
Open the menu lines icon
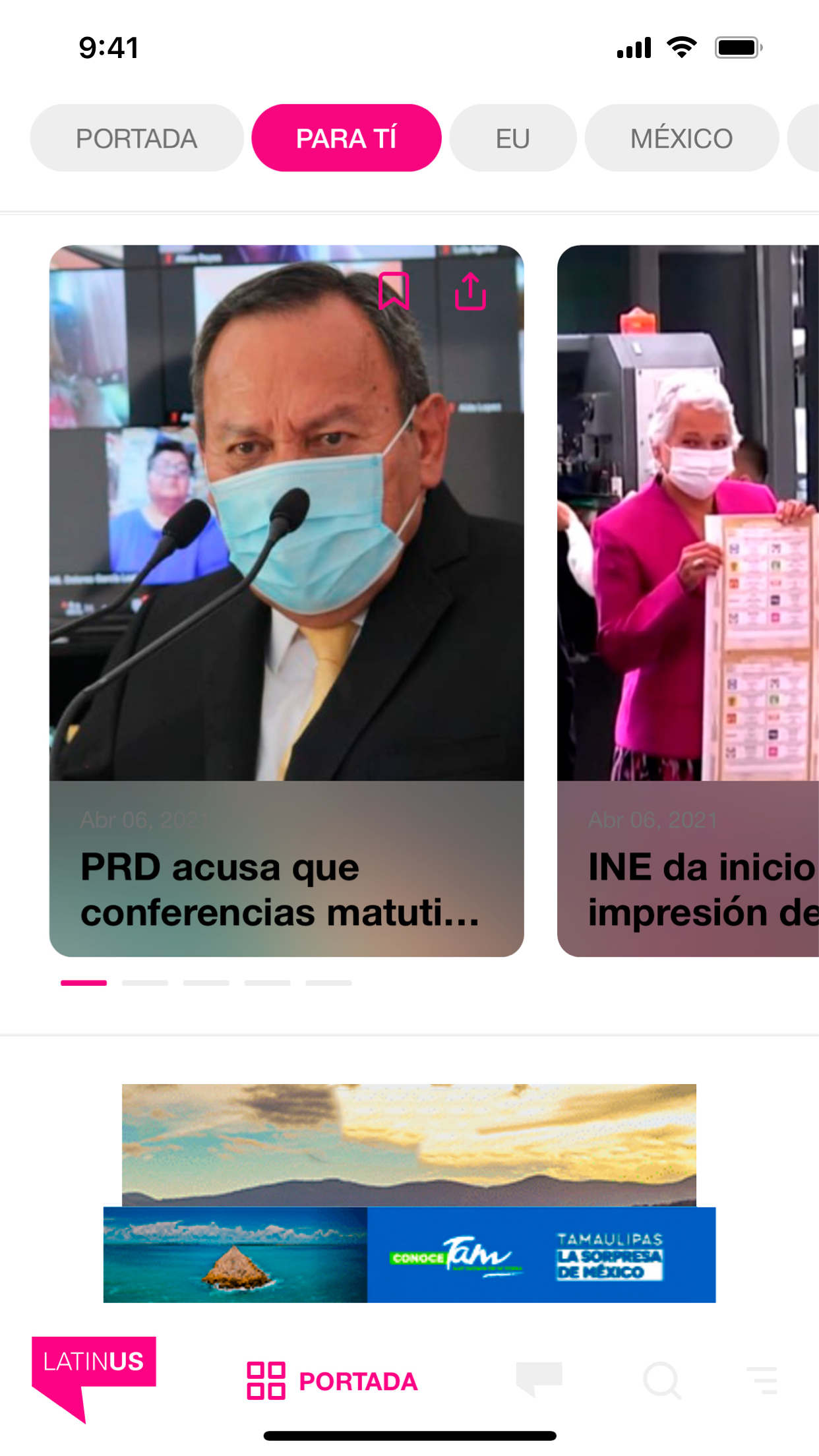pos(762,1380)
